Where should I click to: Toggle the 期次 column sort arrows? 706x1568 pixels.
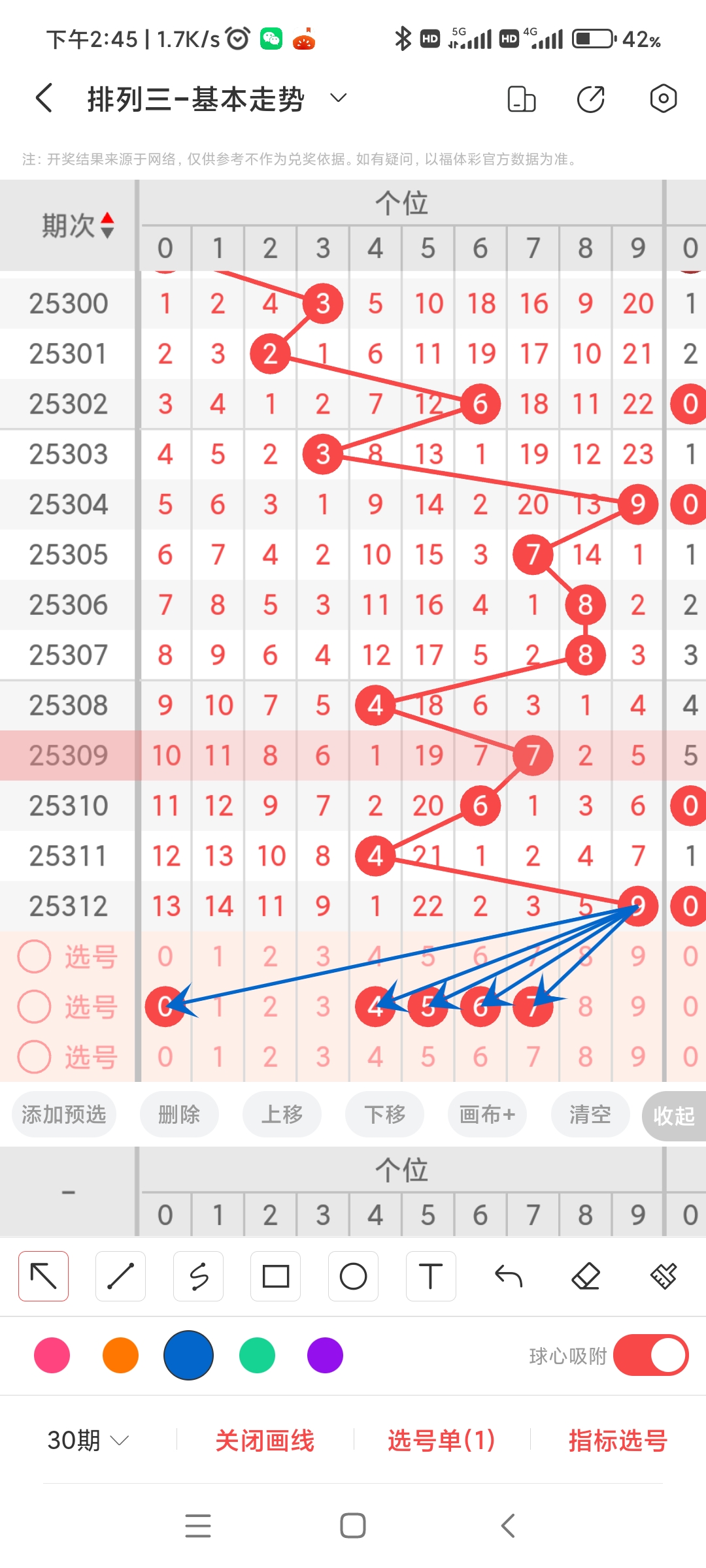pyautogui.click(x=107, y=223)
